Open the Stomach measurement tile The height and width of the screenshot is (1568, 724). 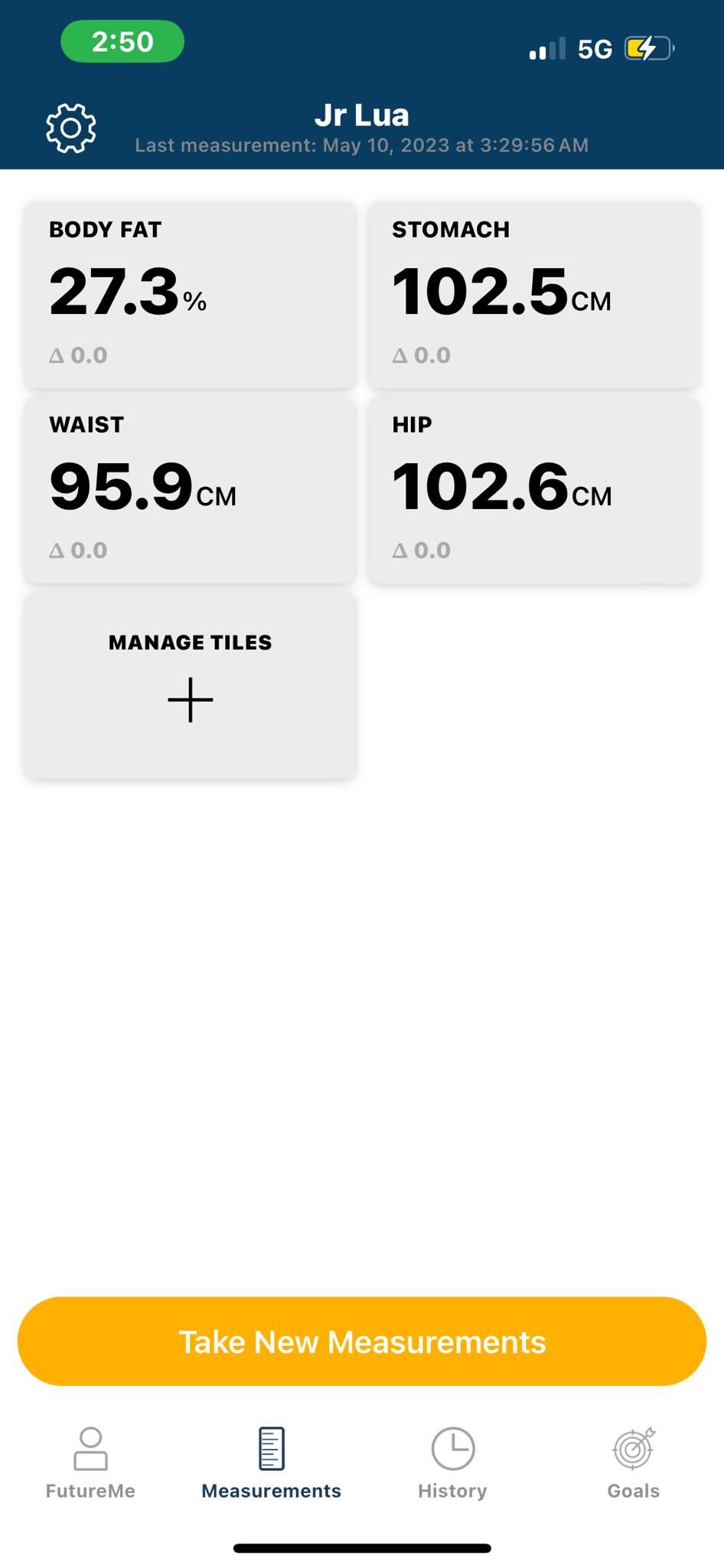533,295
